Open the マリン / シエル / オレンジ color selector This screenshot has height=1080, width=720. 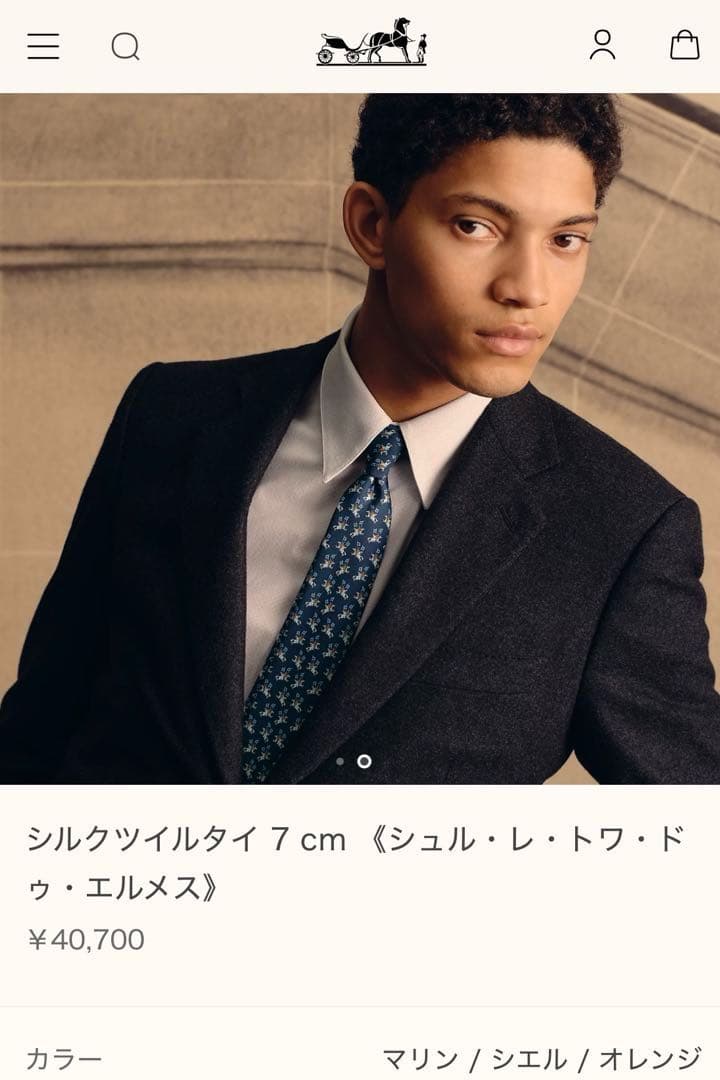point(540,1052)
